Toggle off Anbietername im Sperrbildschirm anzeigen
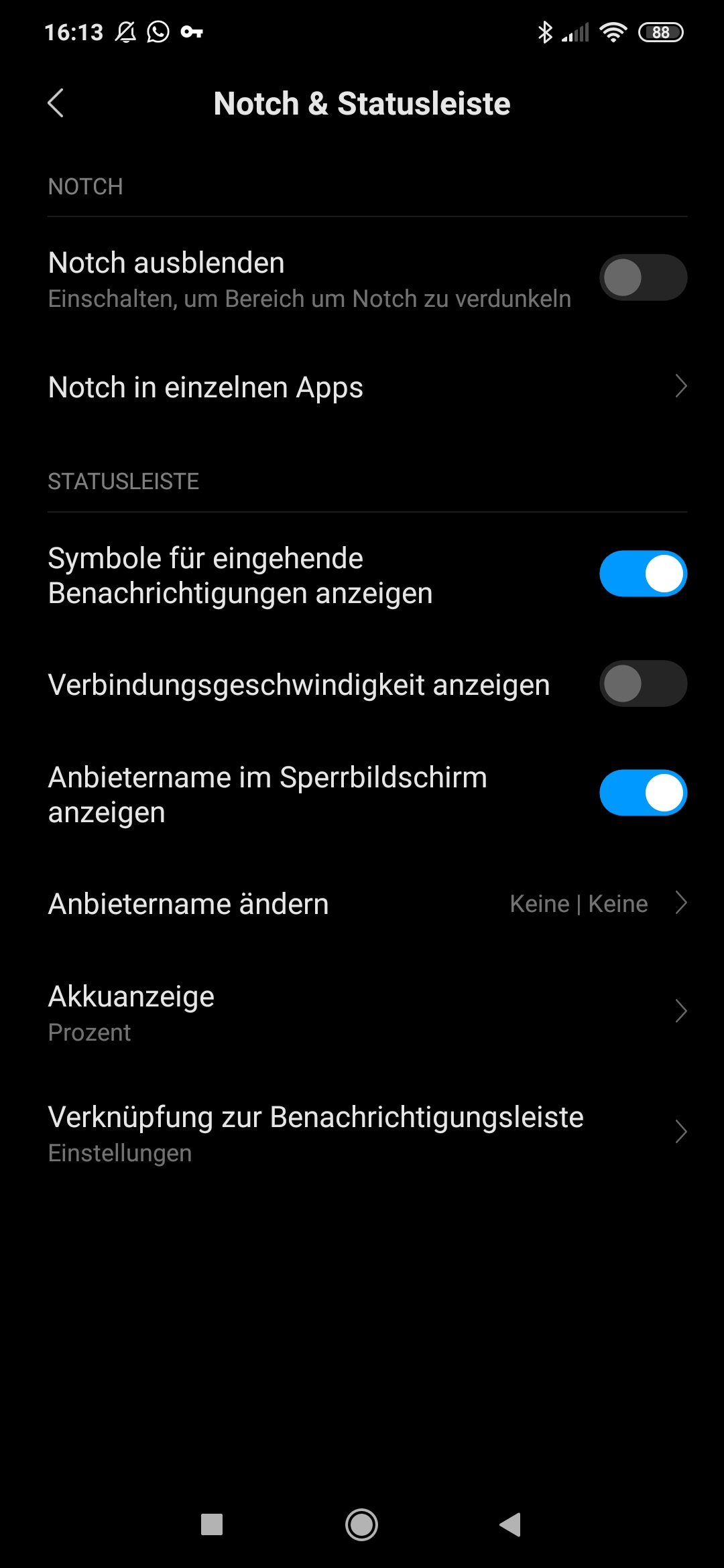This screenshot has height=1568, width=724. pos(642,793)
